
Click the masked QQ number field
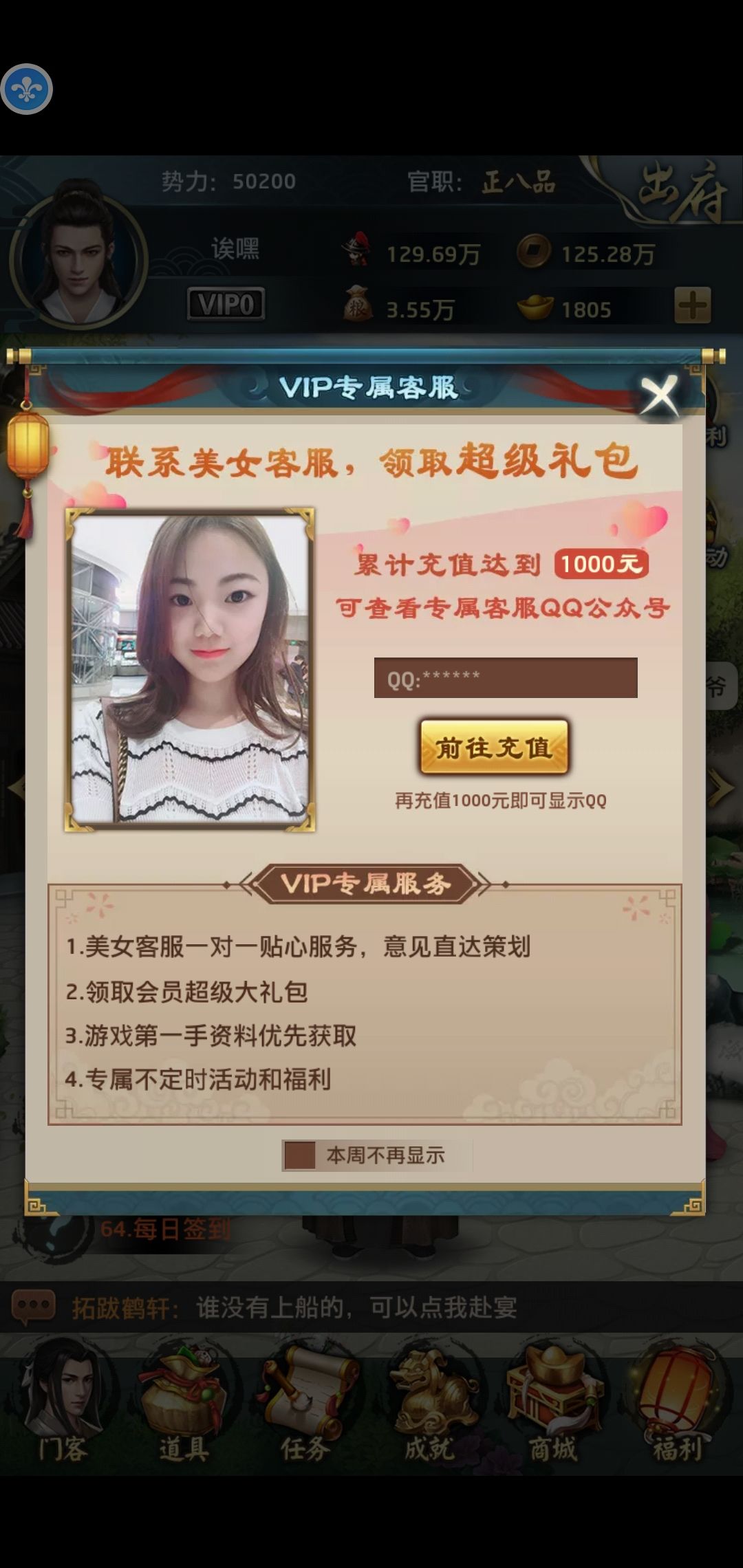(506, 677)
